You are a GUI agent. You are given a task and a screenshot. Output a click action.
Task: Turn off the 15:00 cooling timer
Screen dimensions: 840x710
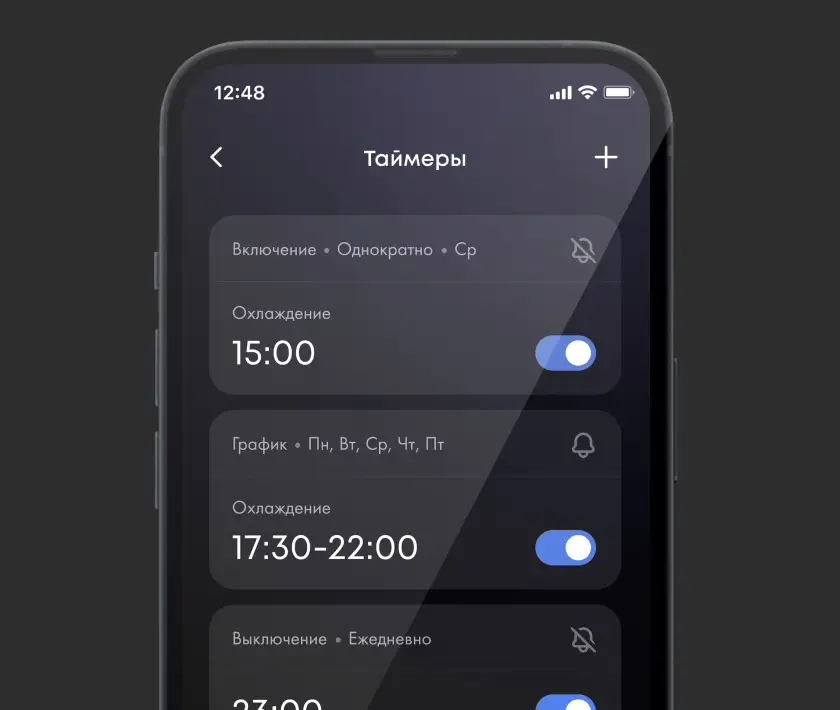(x=566, y=353)
